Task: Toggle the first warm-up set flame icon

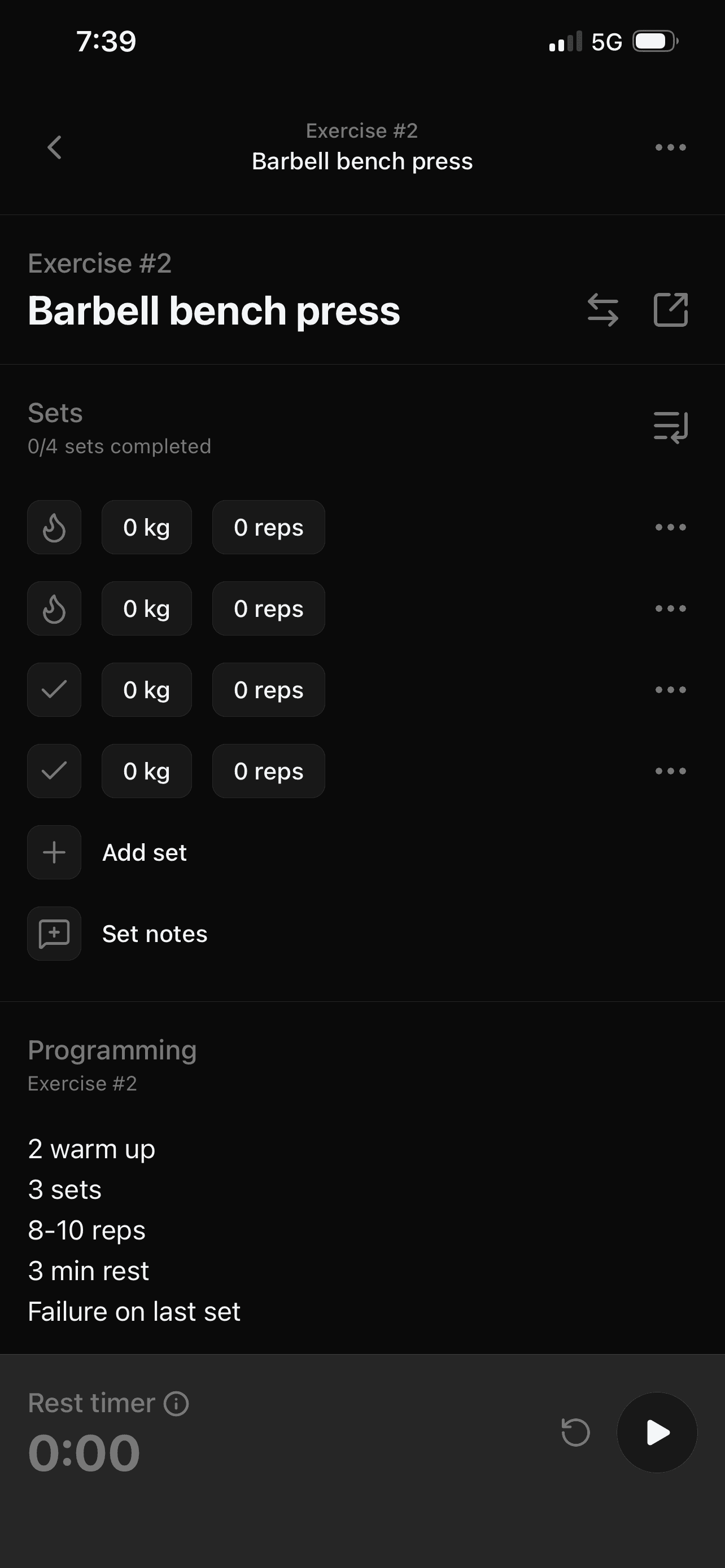Action: coord(54,527)
